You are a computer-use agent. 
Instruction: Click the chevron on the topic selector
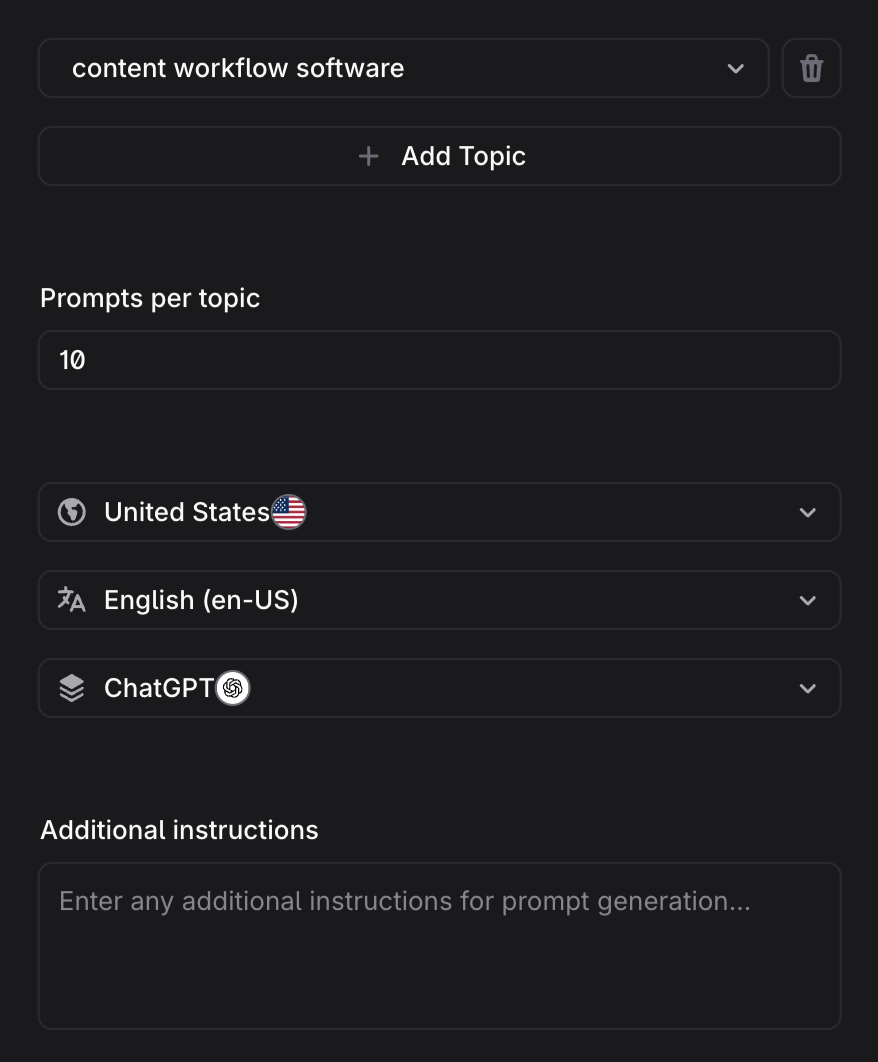(x=736, y=69)
